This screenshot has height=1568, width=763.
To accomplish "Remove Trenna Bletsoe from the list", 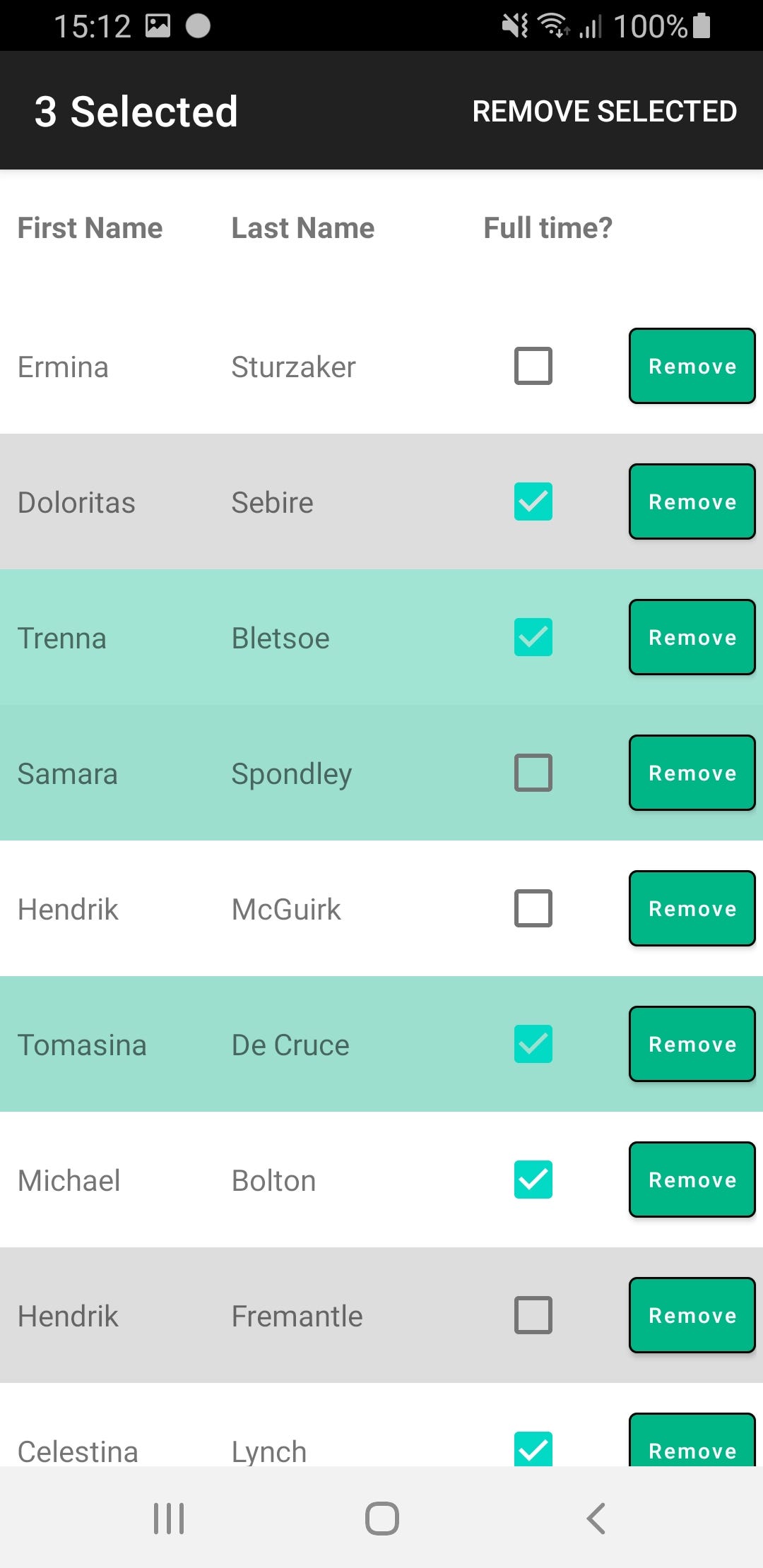I will 691,637.
